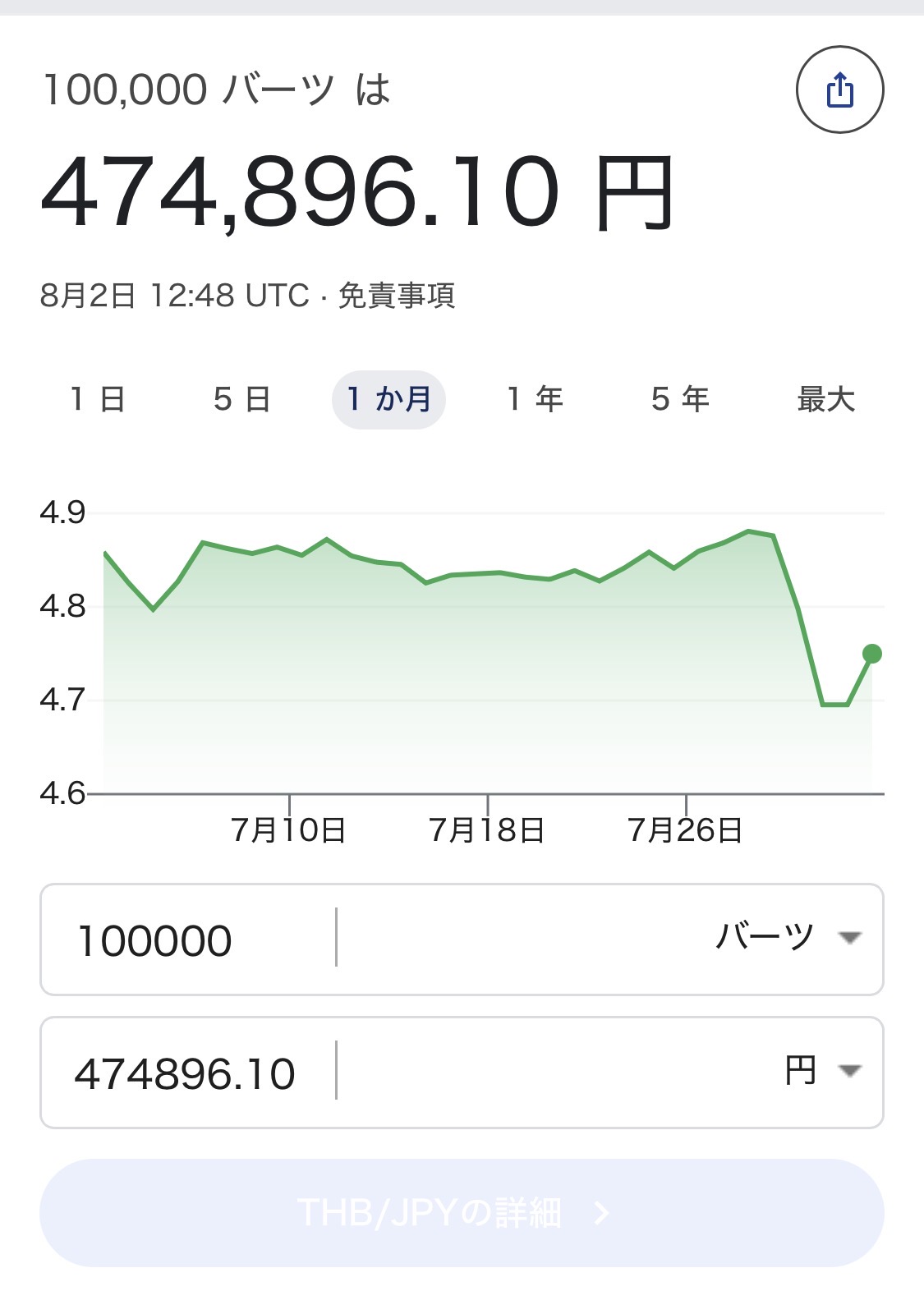Edit the 474896.10 yen amount field
The width and height of the screenshot is (924, 1291).
[189, 1073]
